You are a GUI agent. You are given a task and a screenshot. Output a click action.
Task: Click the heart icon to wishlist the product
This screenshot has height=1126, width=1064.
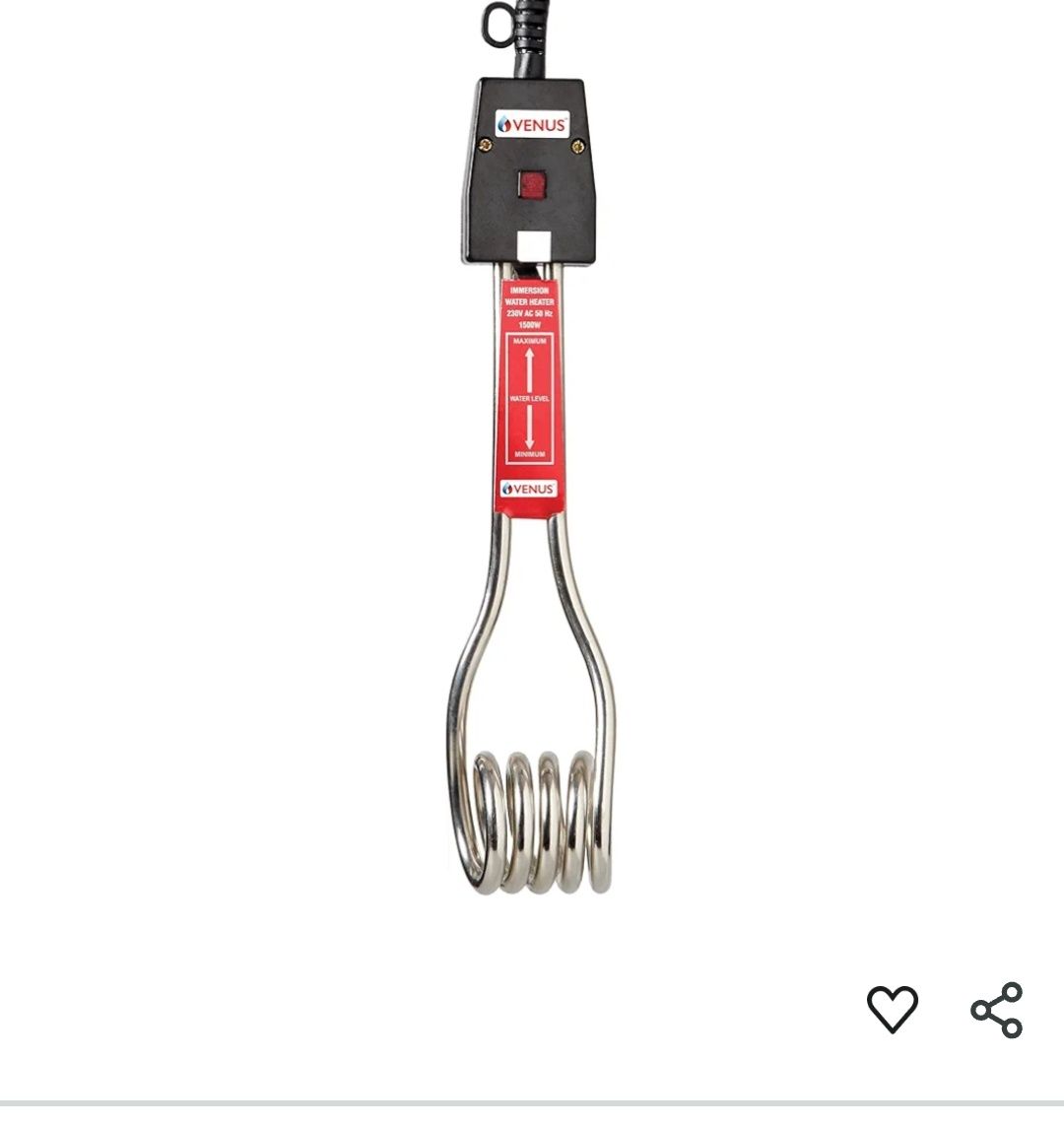pyautogui.click(x=895, y=1008)
